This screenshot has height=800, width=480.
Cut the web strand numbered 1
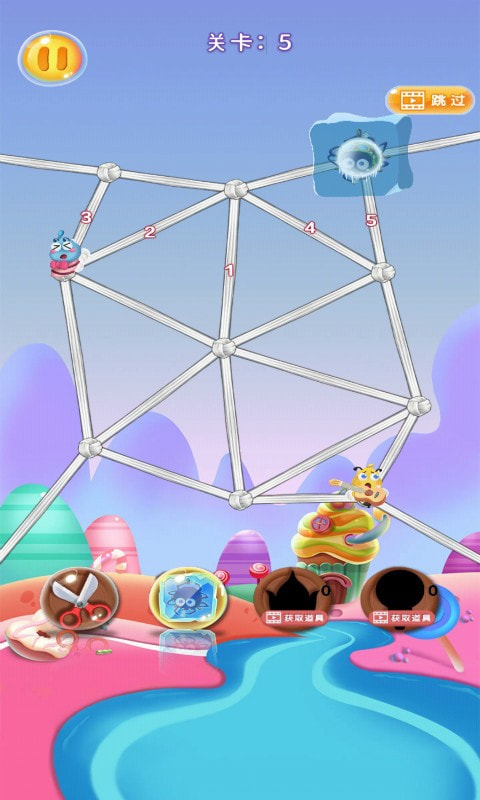230,270
